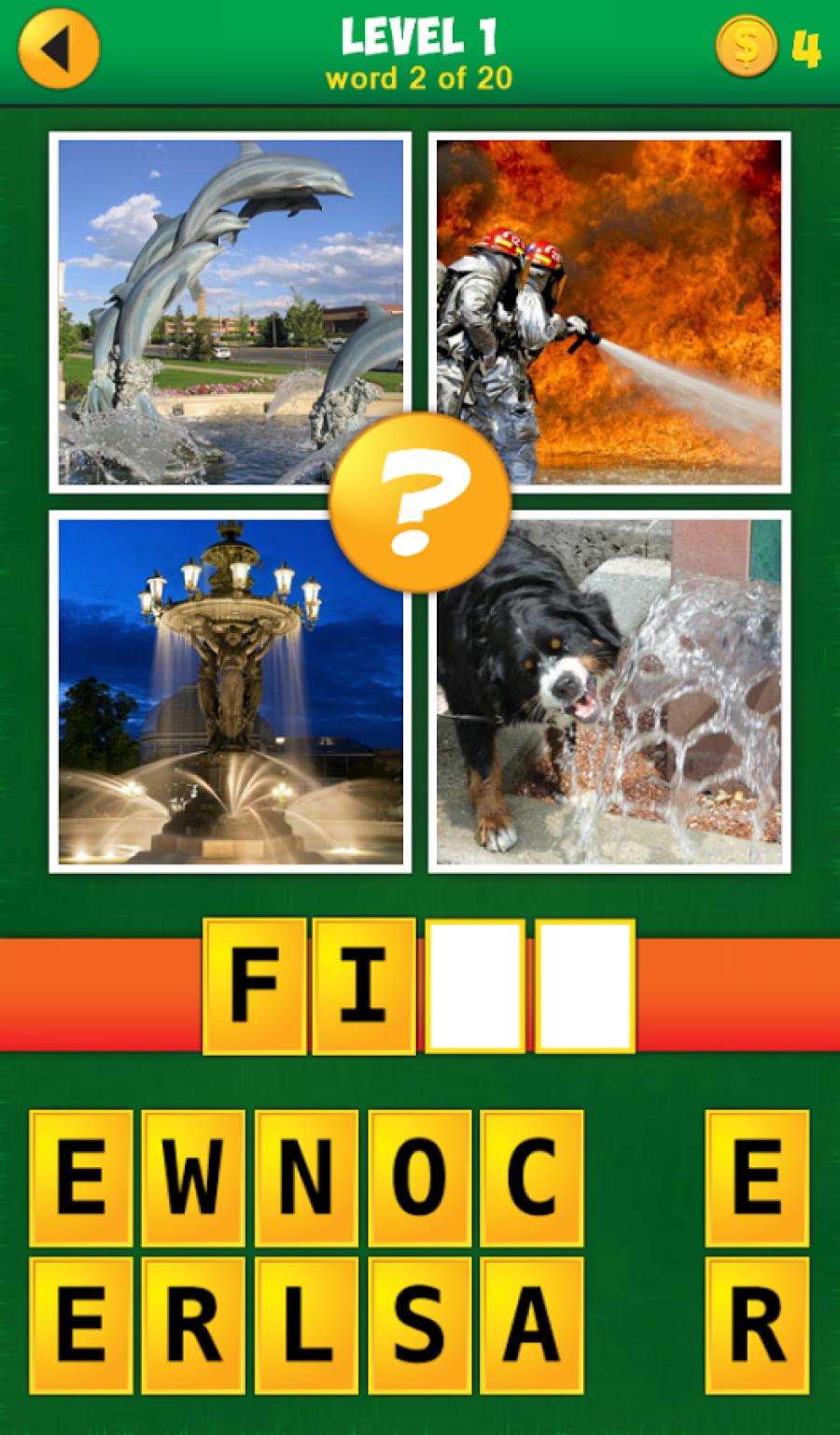Open the night fountain picture
The image size is (840, 1435).
[x=231, y=691]
